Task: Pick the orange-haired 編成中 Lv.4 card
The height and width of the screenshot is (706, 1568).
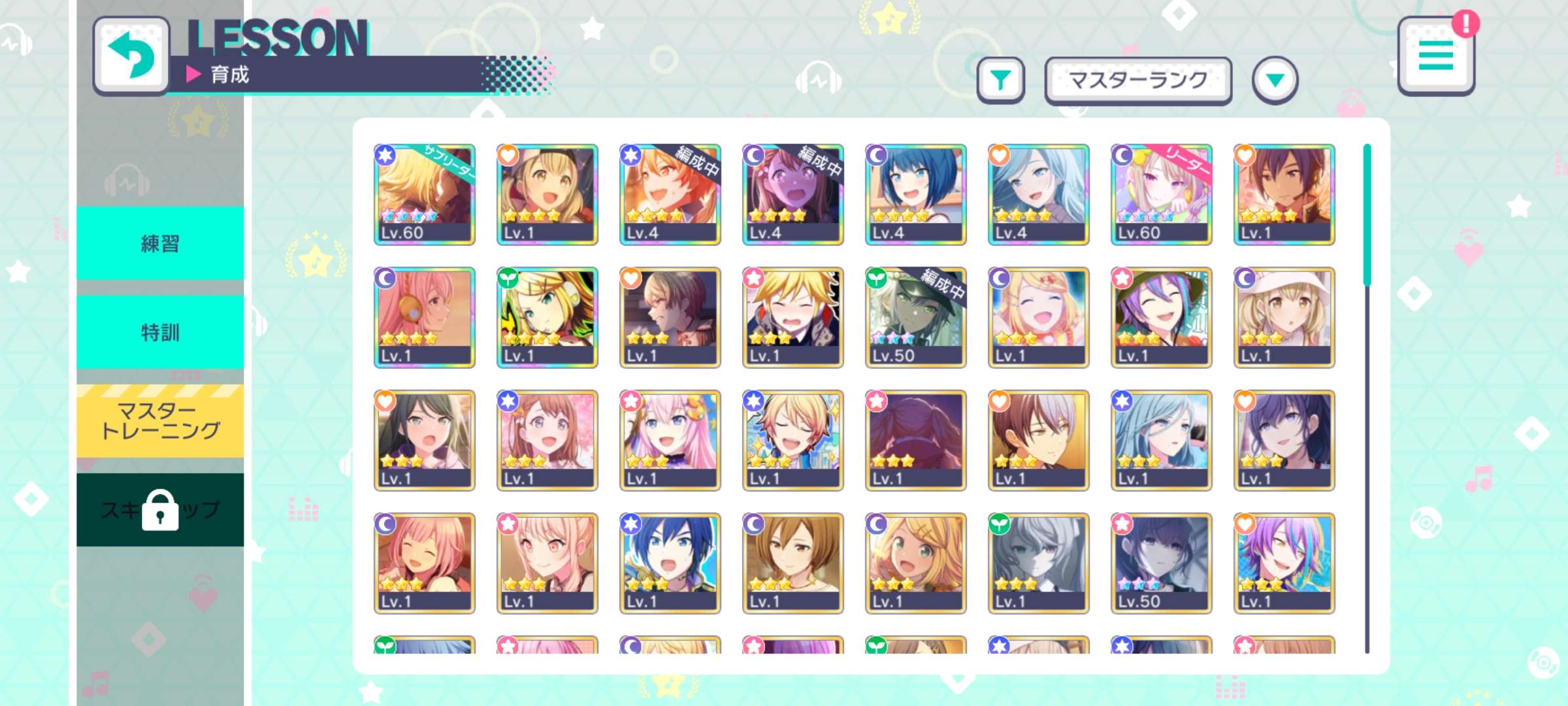Action: pyautogui.click(x=670, y=195)
